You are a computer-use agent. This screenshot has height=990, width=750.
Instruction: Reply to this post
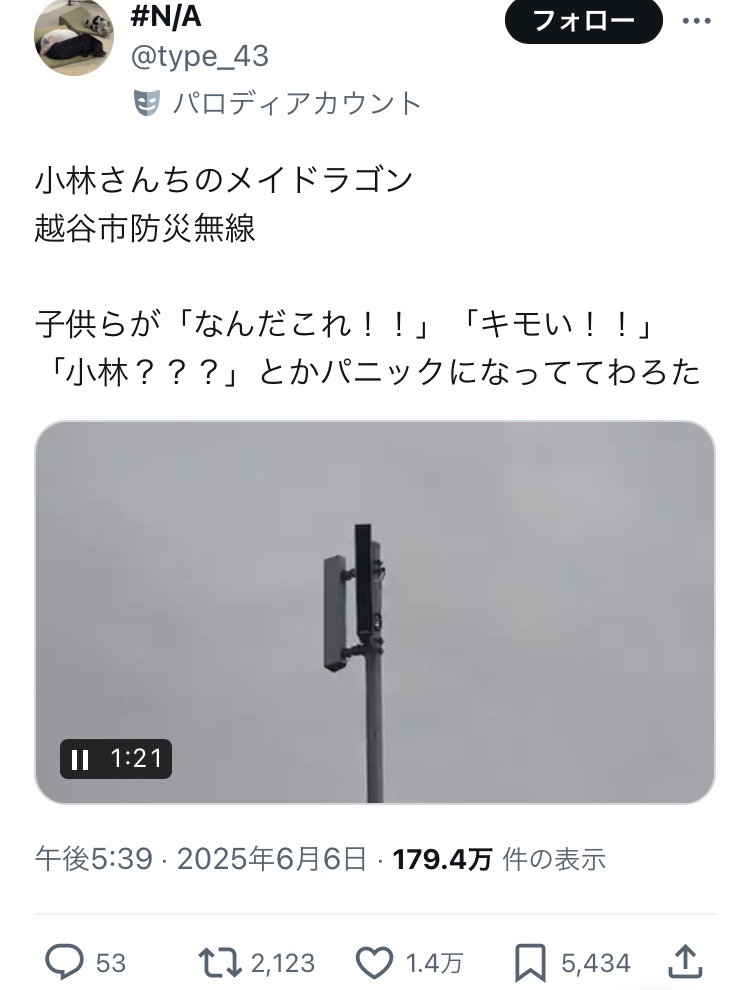pos(66,962)
